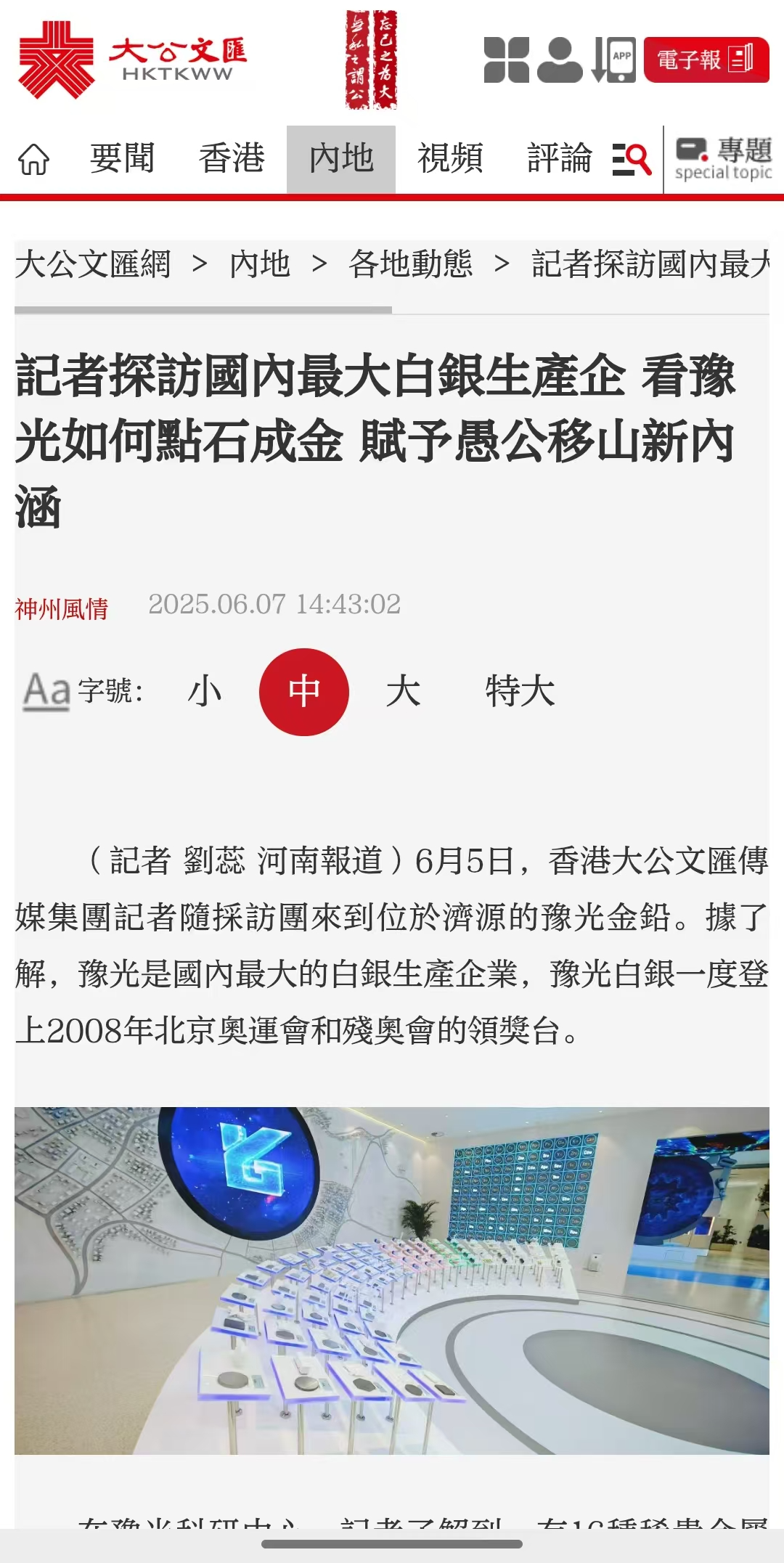The image size is (784, 1563).
Task: Open the 大公文匯 site logo
Action: [131, 60]
